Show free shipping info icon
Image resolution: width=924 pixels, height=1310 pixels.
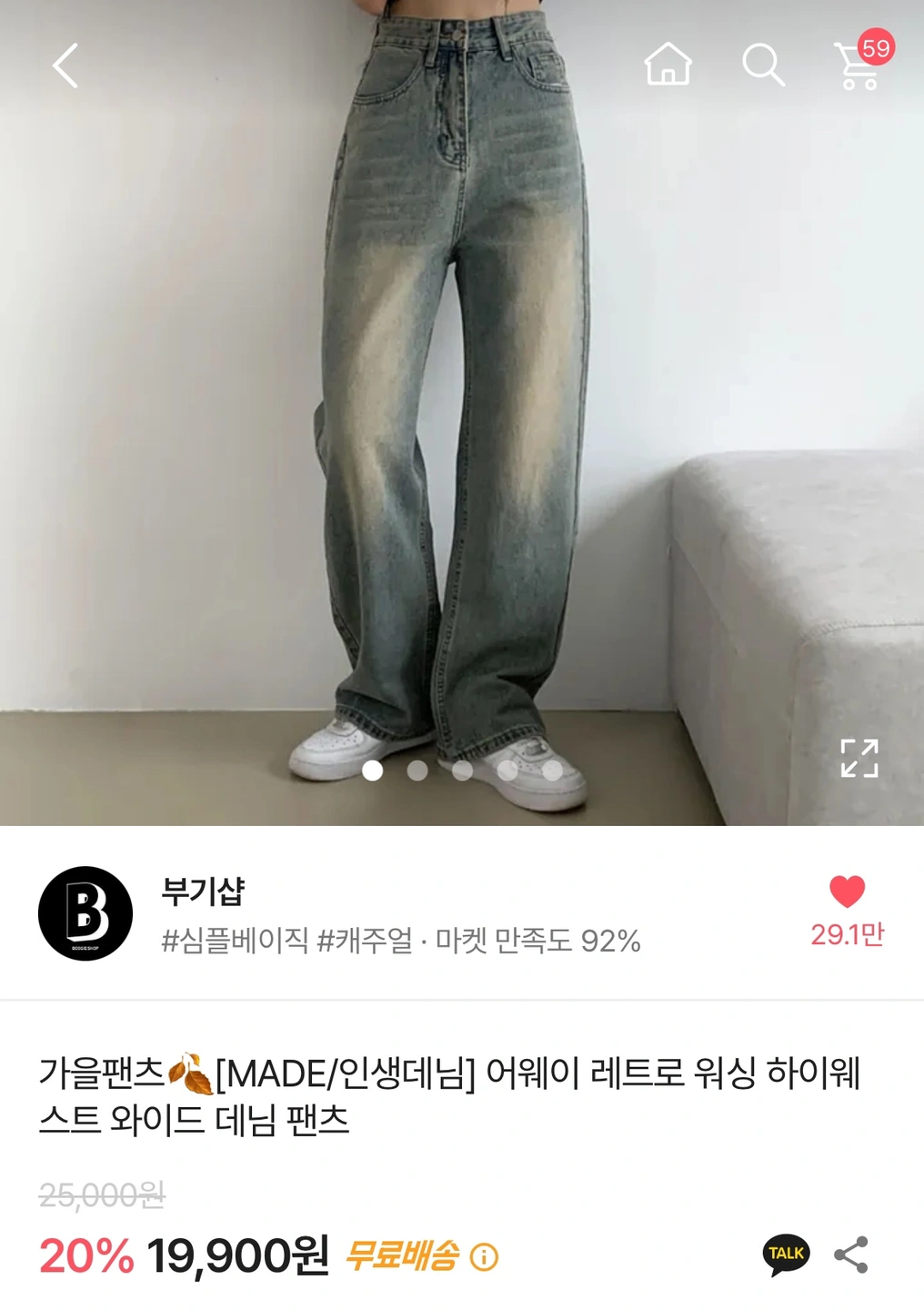click(485, 1257)
